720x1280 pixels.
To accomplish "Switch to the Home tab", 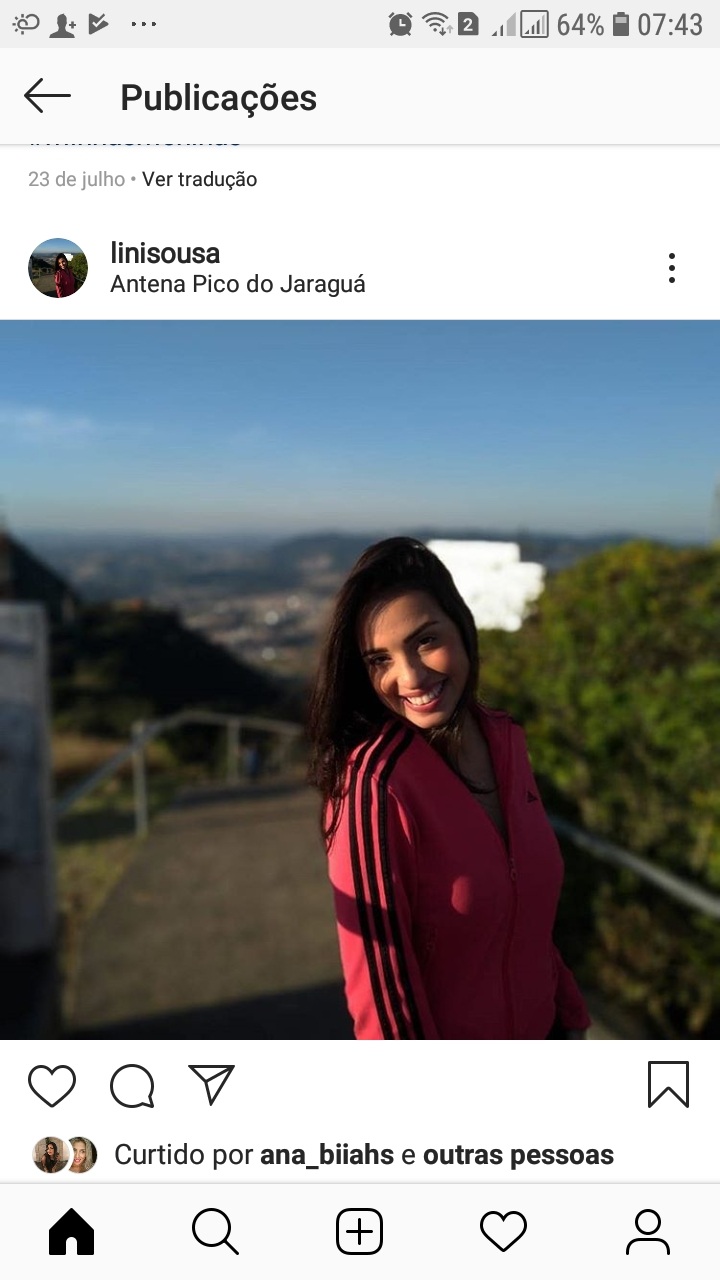I will click(x=72, y=1232).
